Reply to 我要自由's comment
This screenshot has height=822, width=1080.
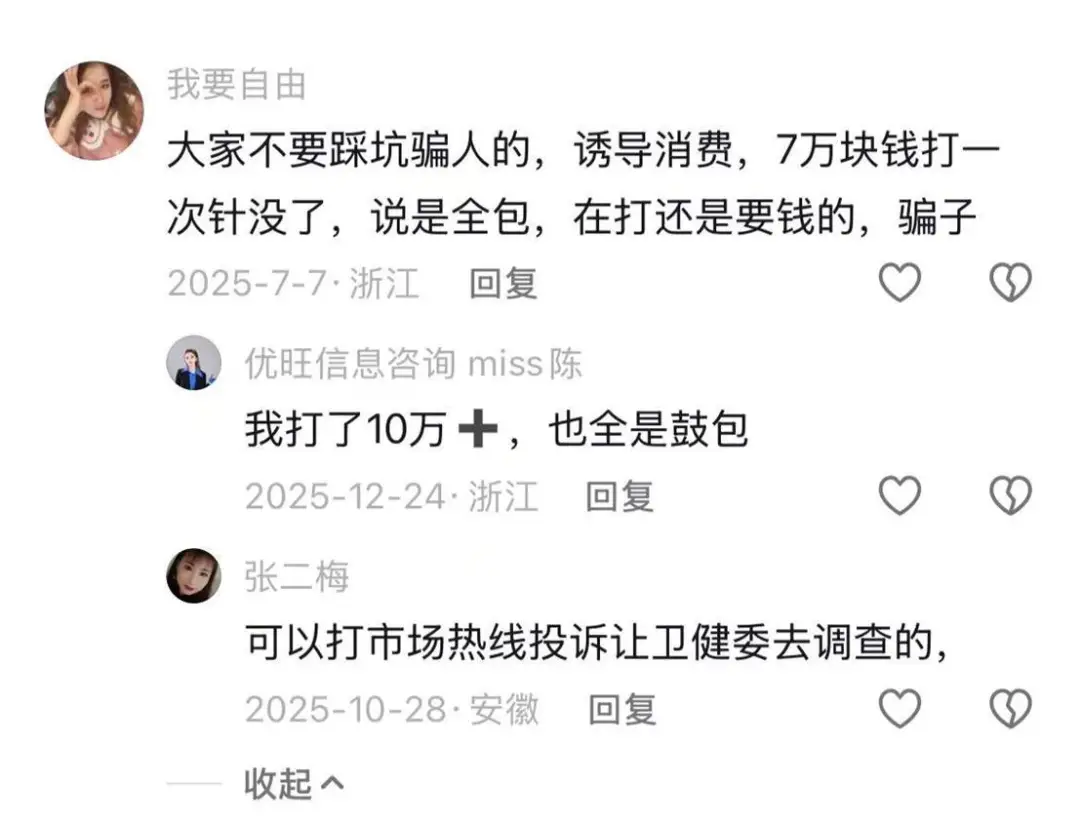[x=504, y=285]
